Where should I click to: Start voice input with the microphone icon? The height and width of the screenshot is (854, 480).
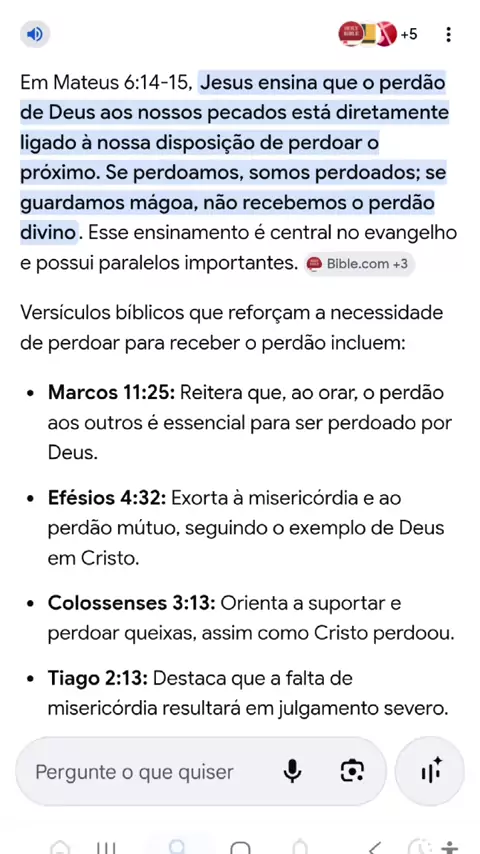(293, 771)
